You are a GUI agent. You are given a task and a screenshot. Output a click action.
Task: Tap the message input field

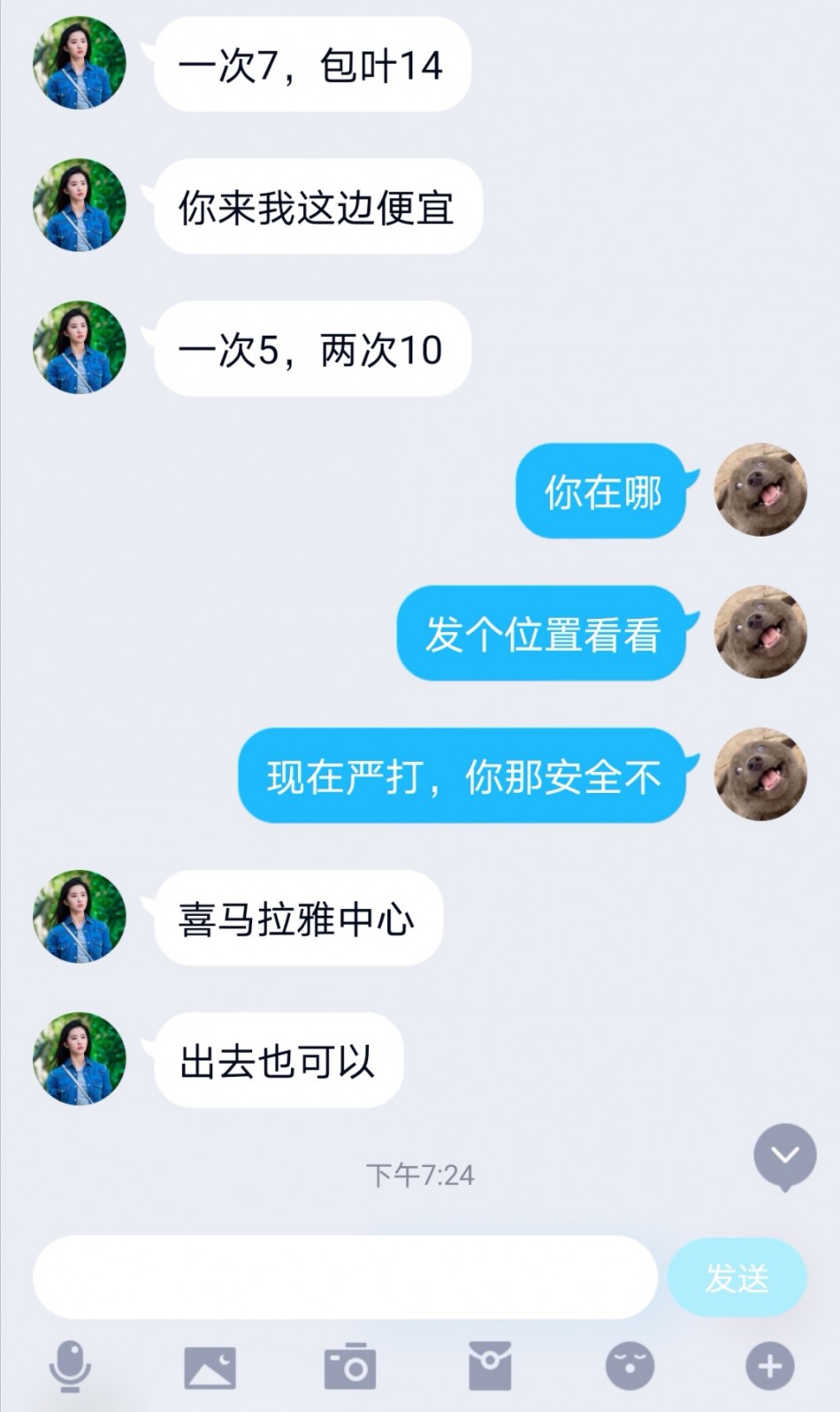point(345,1278)
